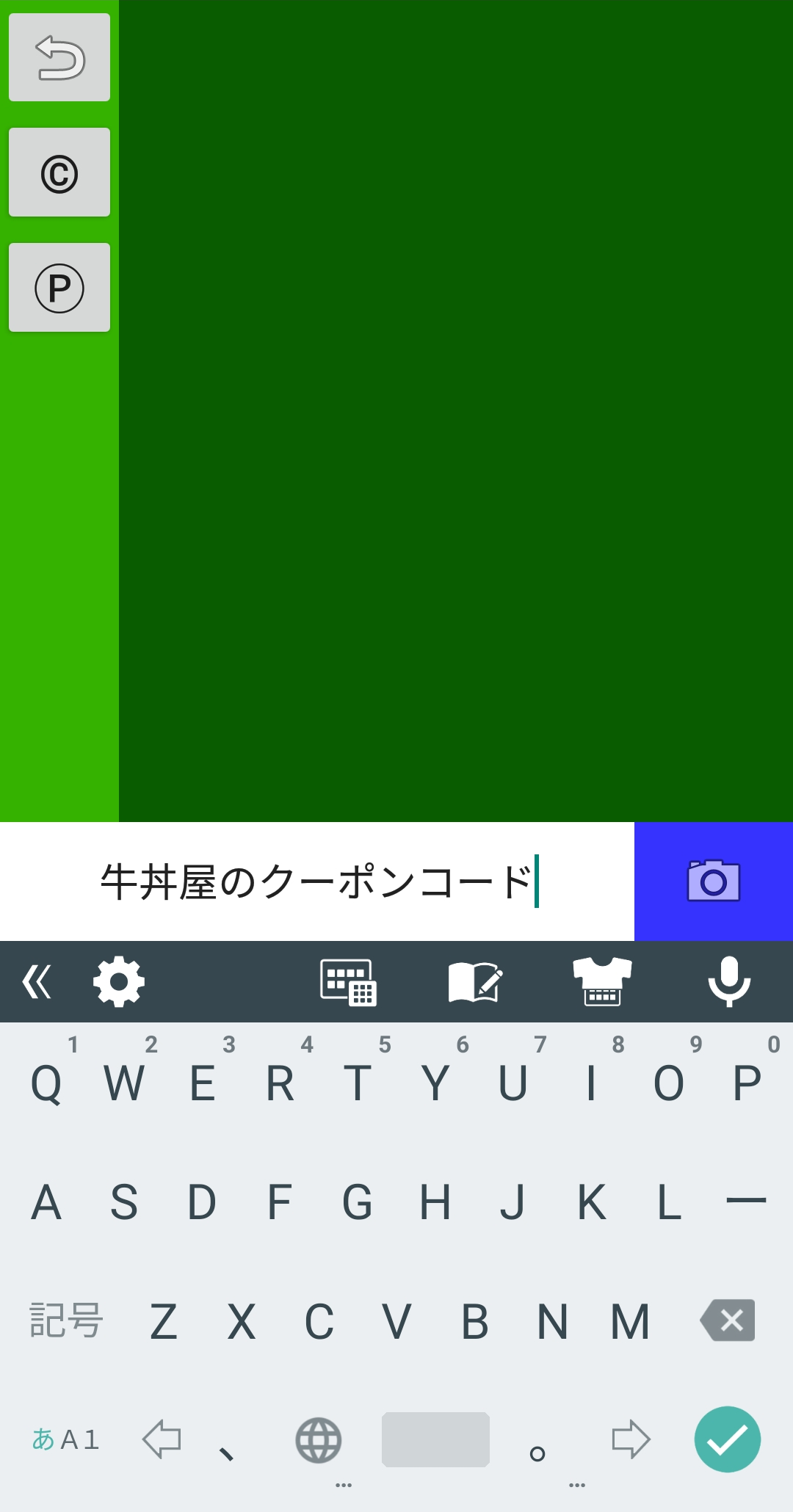Tap the circled P button

coord(59,288)
